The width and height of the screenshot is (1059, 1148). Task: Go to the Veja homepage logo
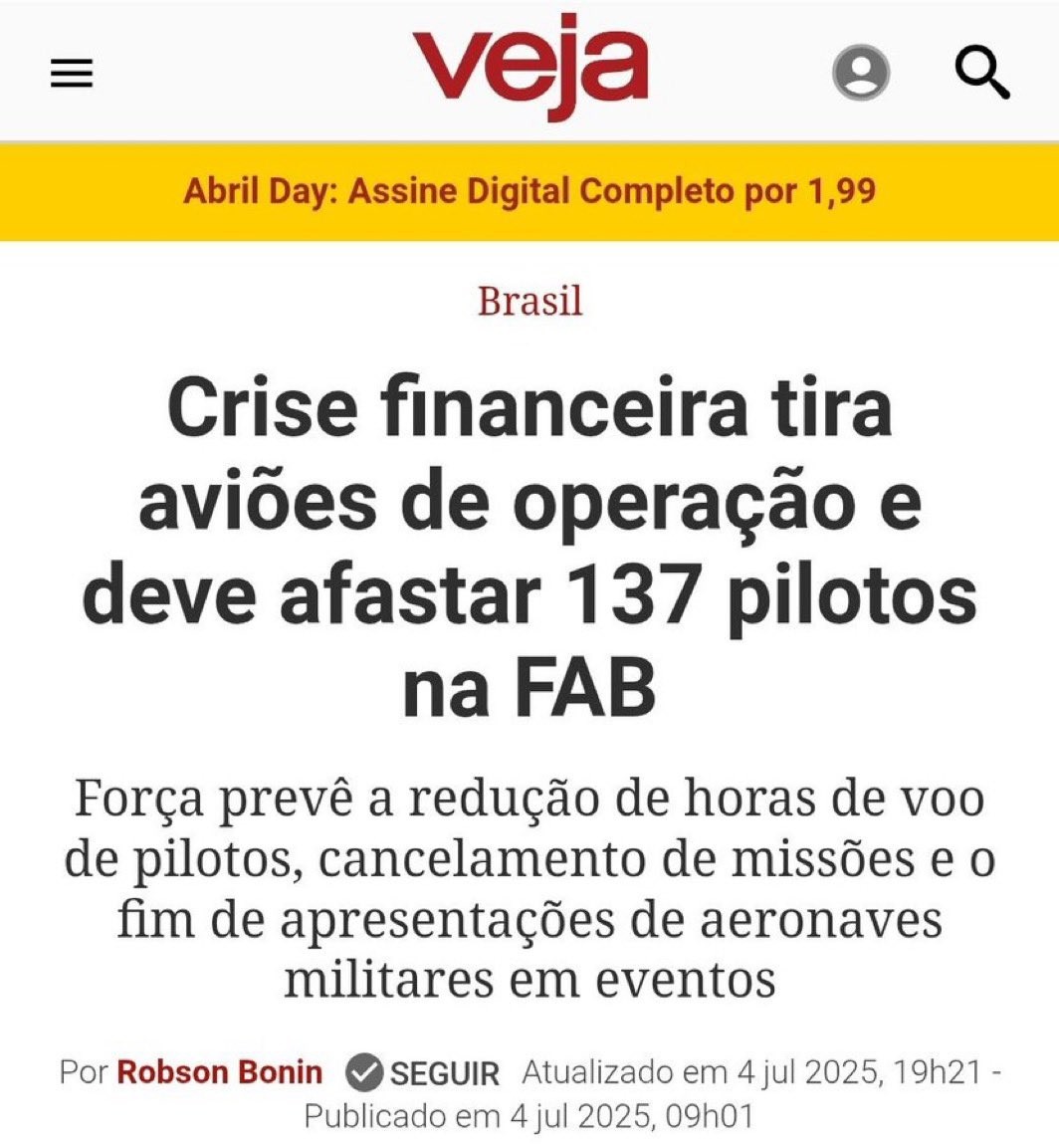[x=529, y=64]
